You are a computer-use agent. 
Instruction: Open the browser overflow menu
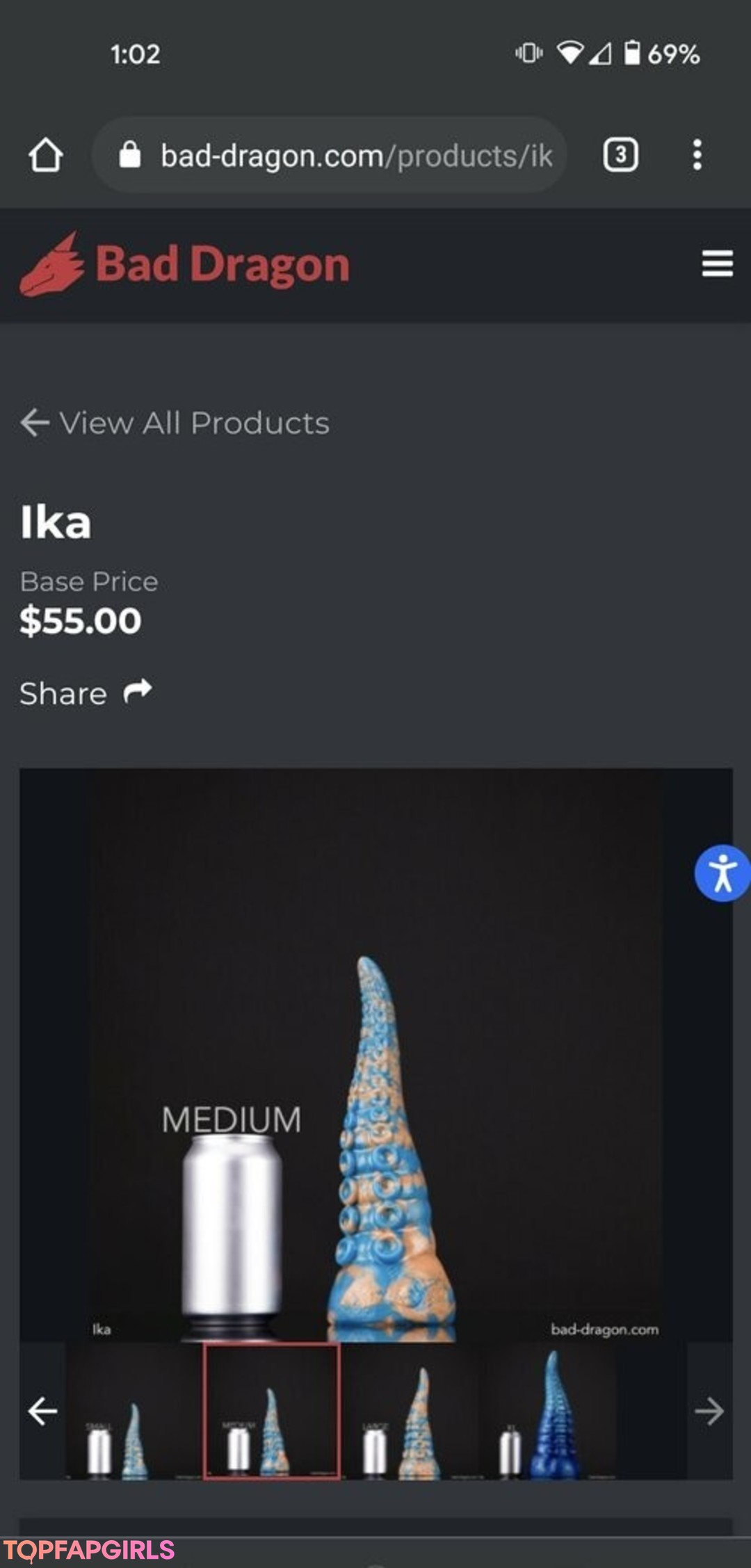697,154
